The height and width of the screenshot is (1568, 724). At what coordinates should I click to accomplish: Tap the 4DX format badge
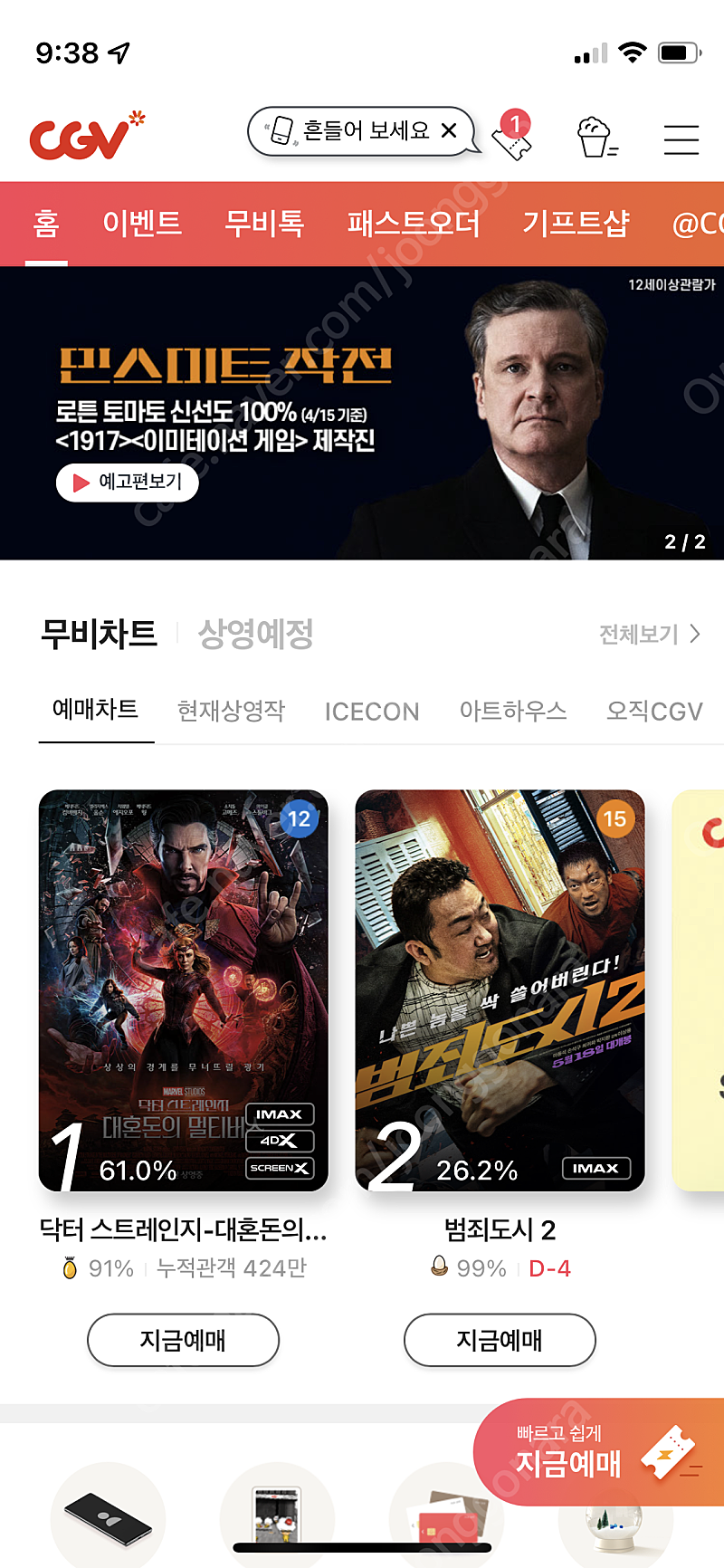point(280,1142)
